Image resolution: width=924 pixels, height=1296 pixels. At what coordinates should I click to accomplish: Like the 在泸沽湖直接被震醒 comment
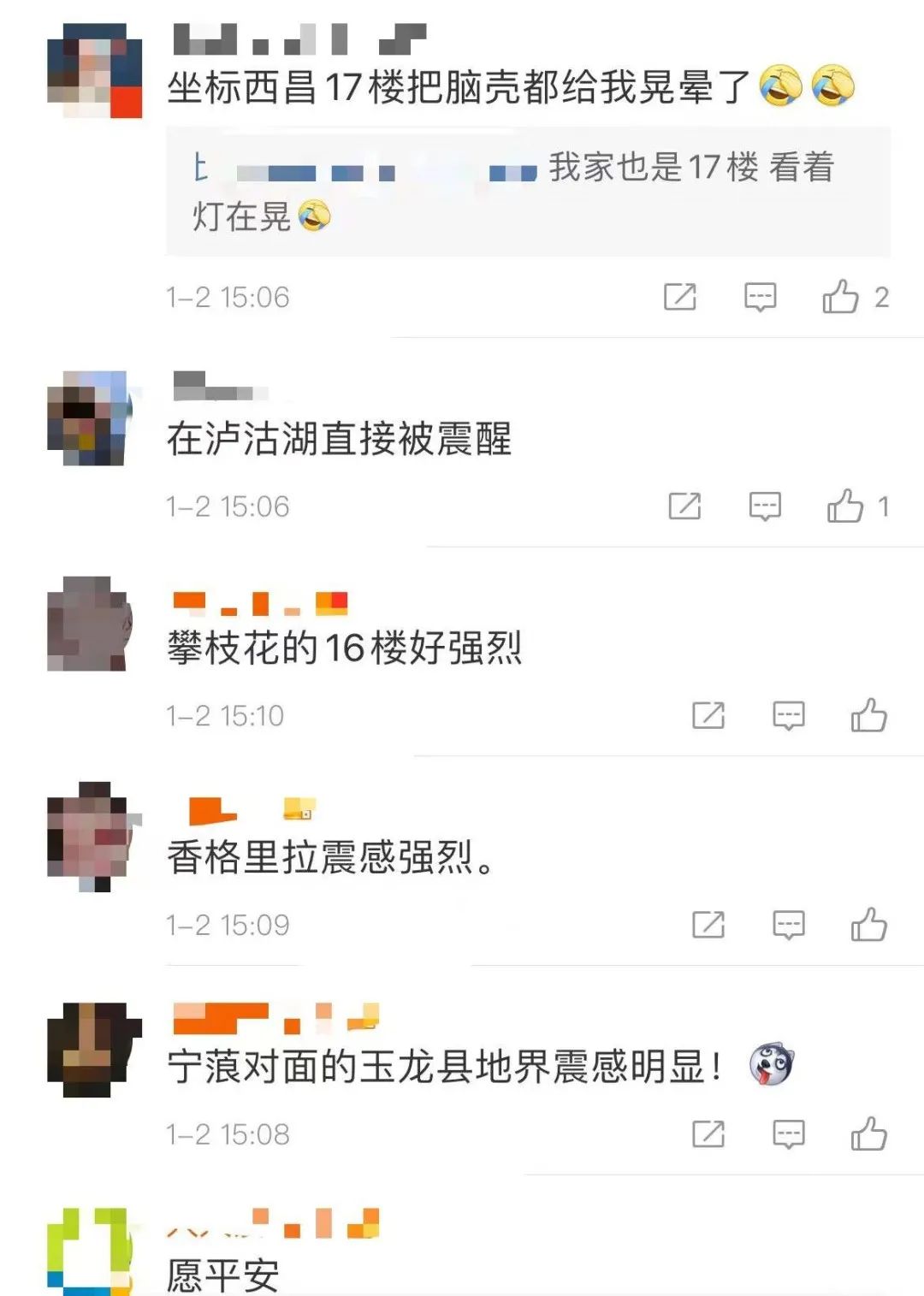coord(844,506)
